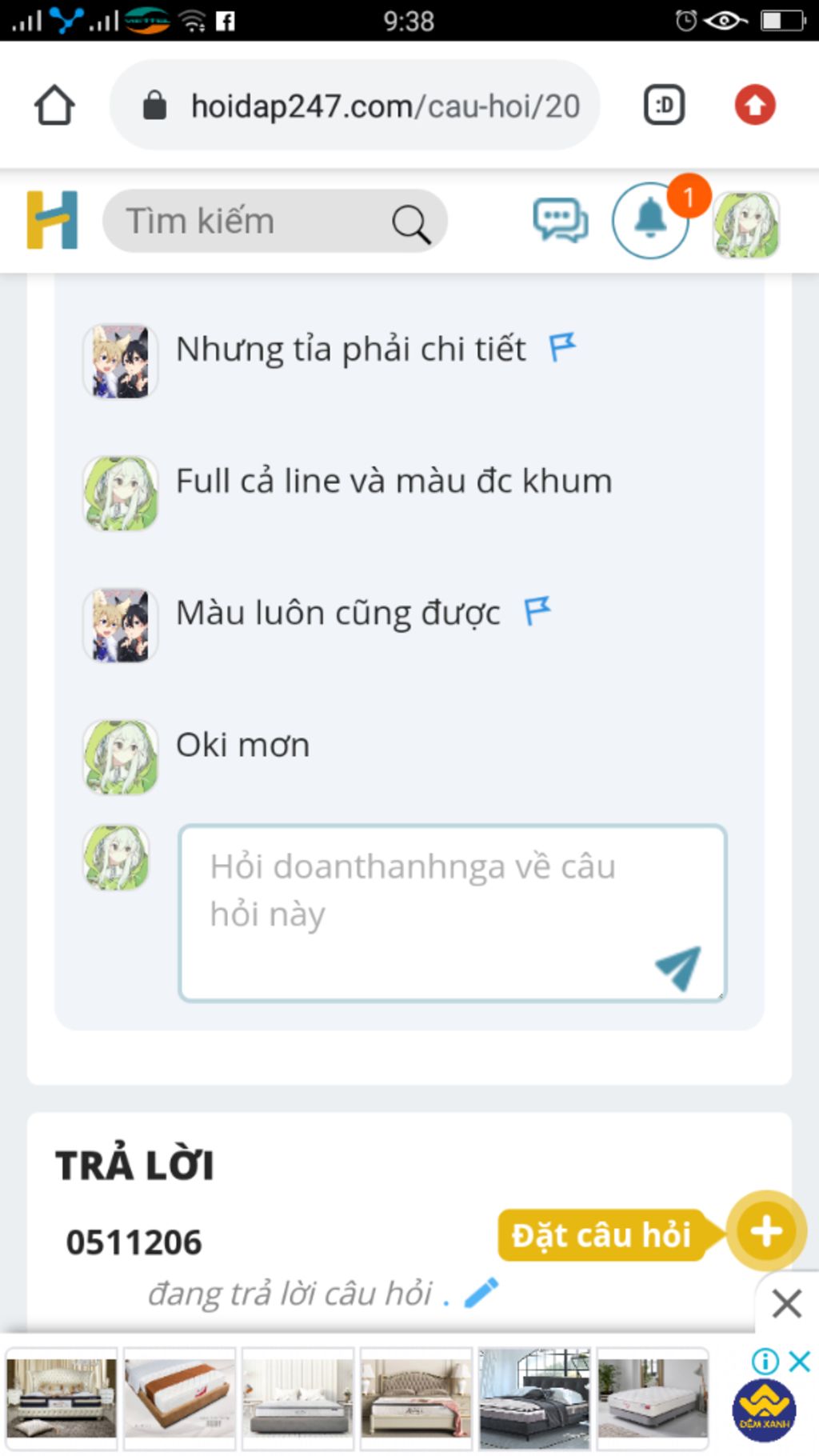Tap the hoidap247.com address bar
Image resolution: width=819 pixels, height=1456 pixels.
click(356, 106)
